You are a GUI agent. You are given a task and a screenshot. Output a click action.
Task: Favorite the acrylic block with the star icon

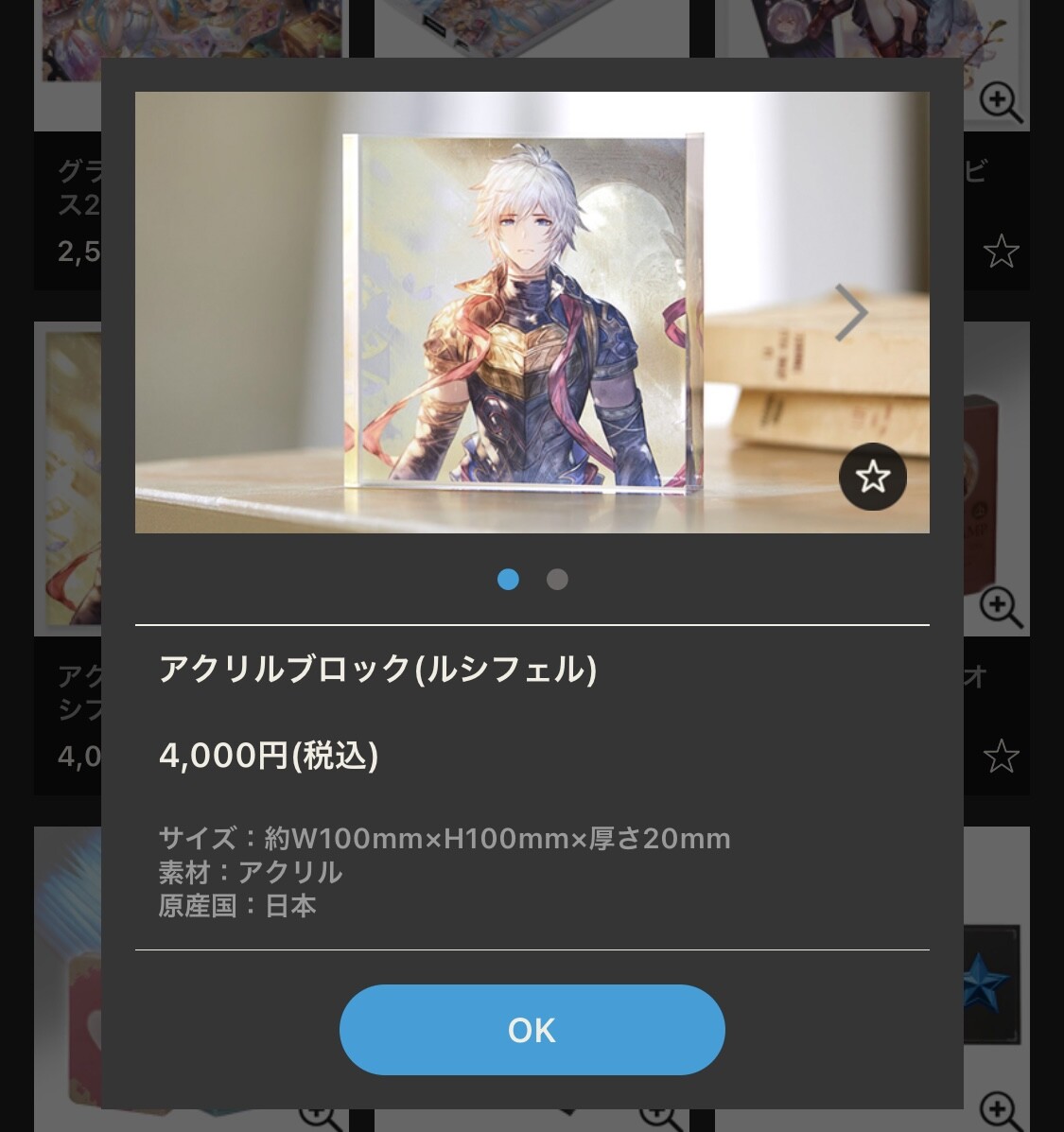click(x=872, y=477)
